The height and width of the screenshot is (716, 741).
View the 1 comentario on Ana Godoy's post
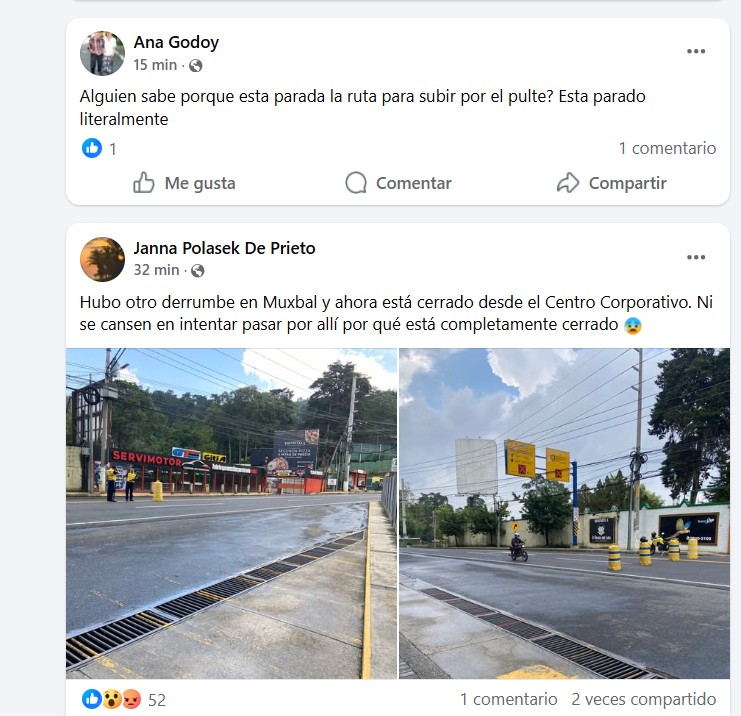tap(667, 148)
